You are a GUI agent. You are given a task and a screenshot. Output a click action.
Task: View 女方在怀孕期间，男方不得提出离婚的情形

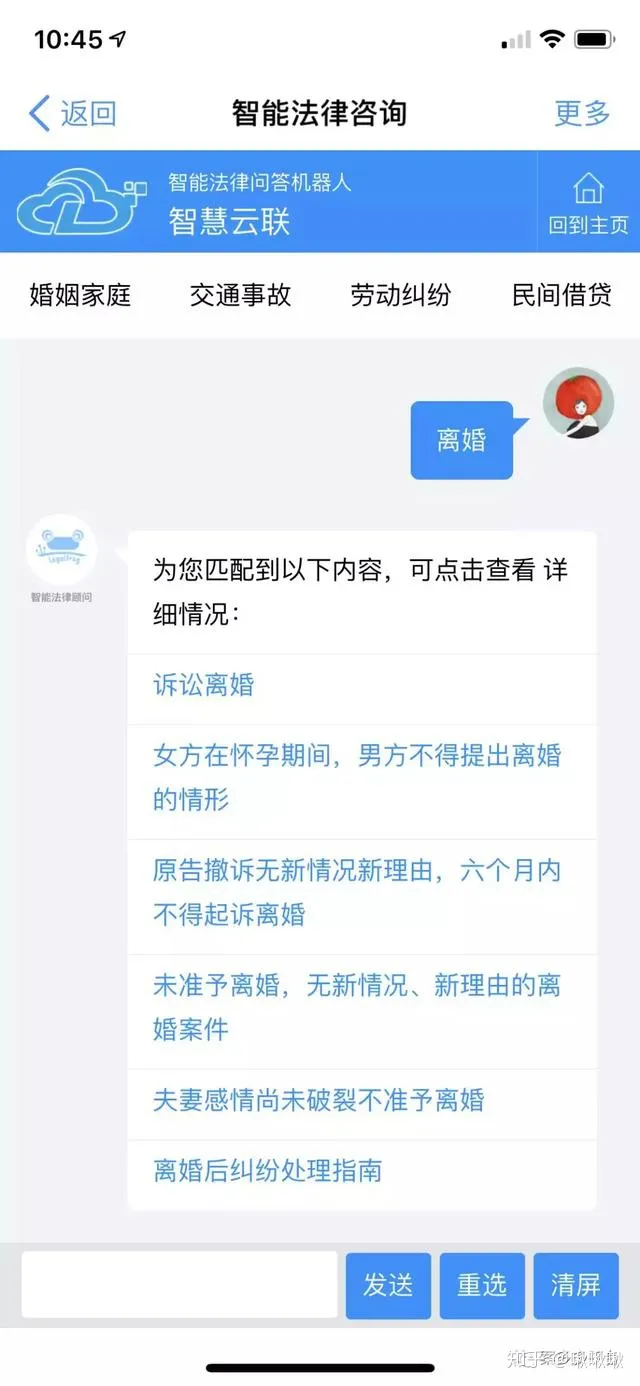pyautogui.click(x=357, y=777)
